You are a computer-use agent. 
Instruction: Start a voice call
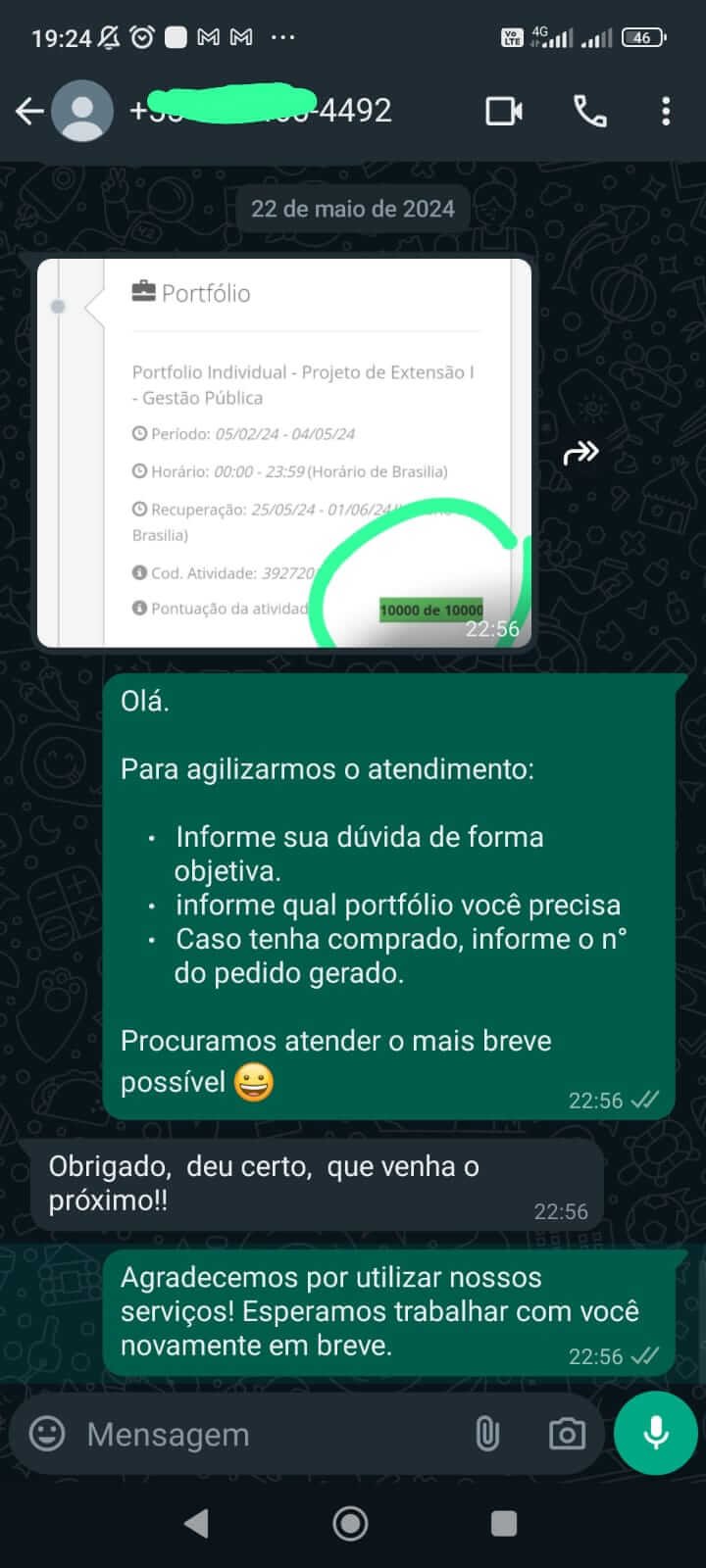pos(589,112)
